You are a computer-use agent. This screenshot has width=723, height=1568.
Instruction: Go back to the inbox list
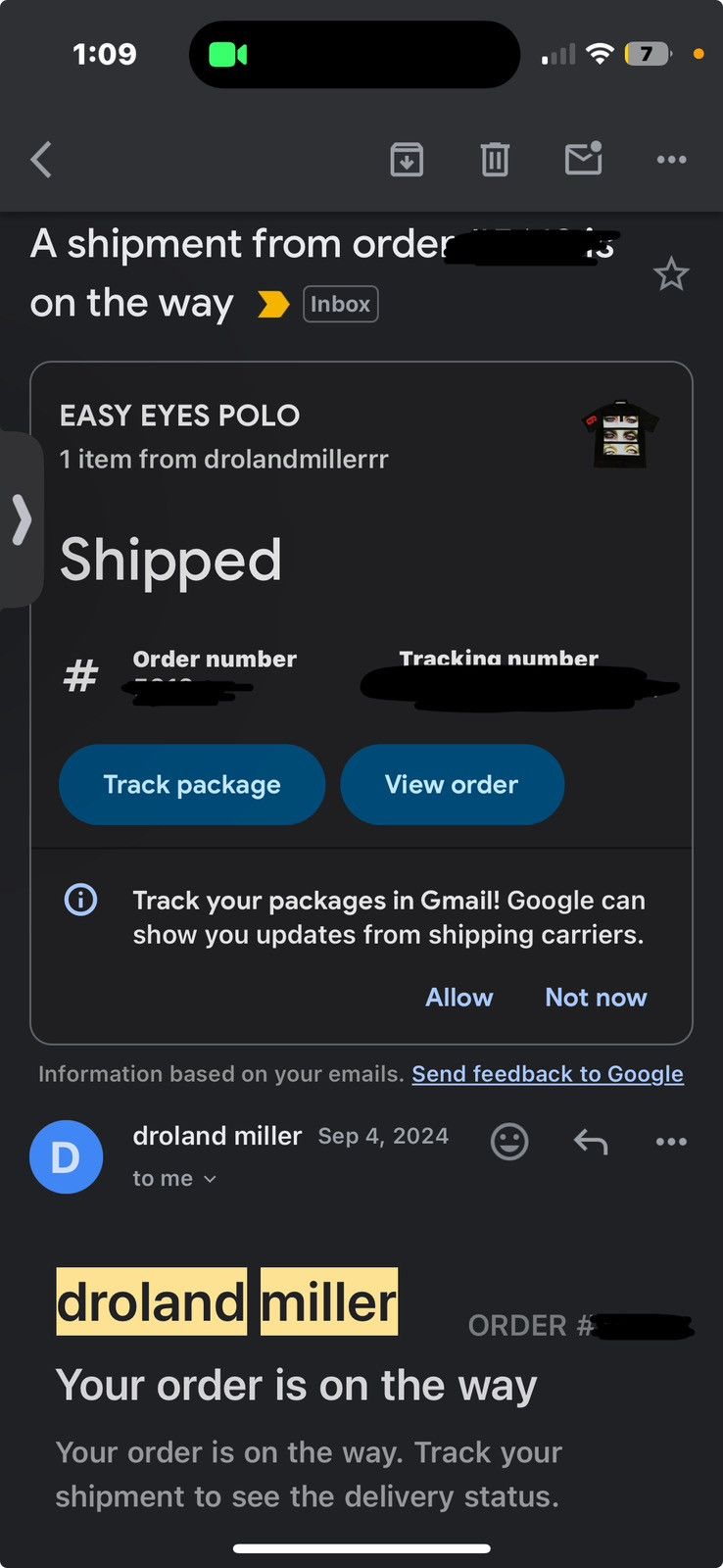(41, 159)
